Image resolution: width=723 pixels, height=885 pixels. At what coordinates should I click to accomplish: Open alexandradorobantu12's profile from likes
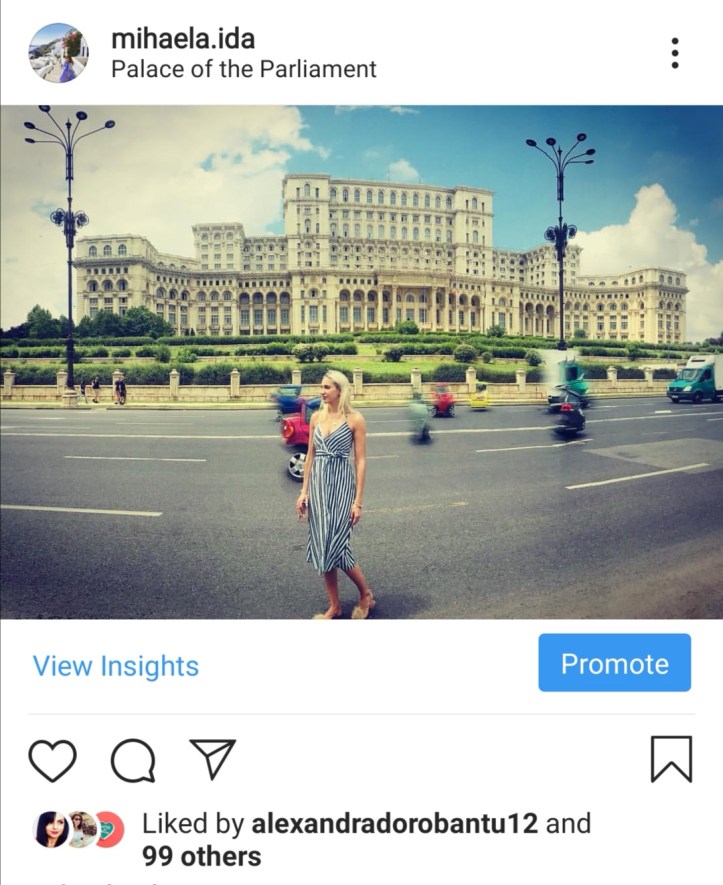394,824
